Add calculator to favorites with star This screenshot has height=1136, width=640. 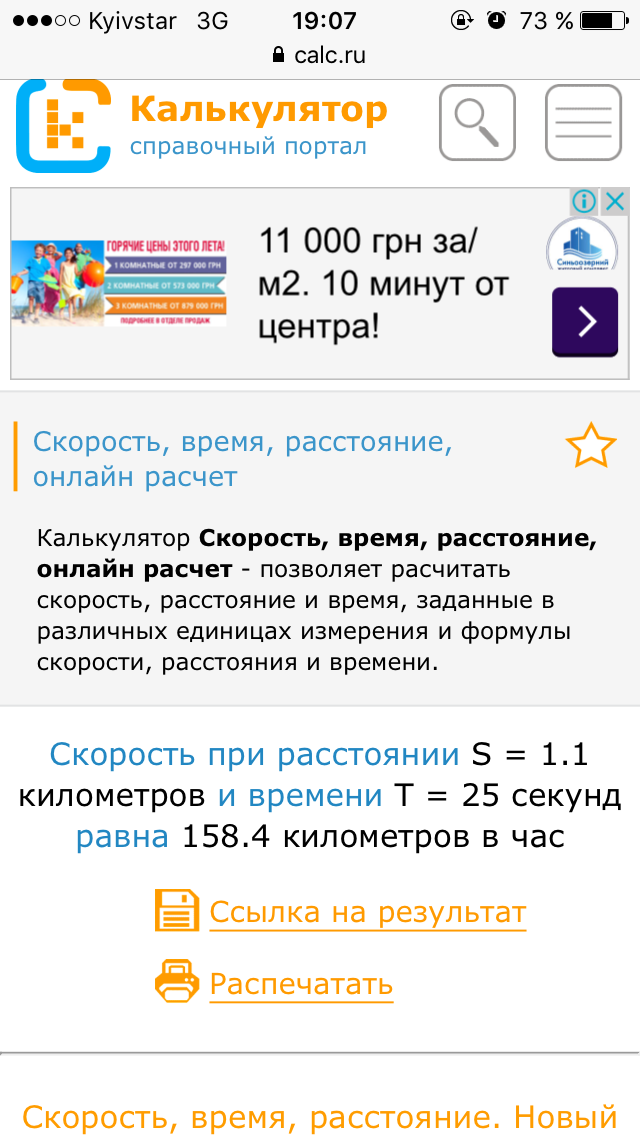coord(591,446)
